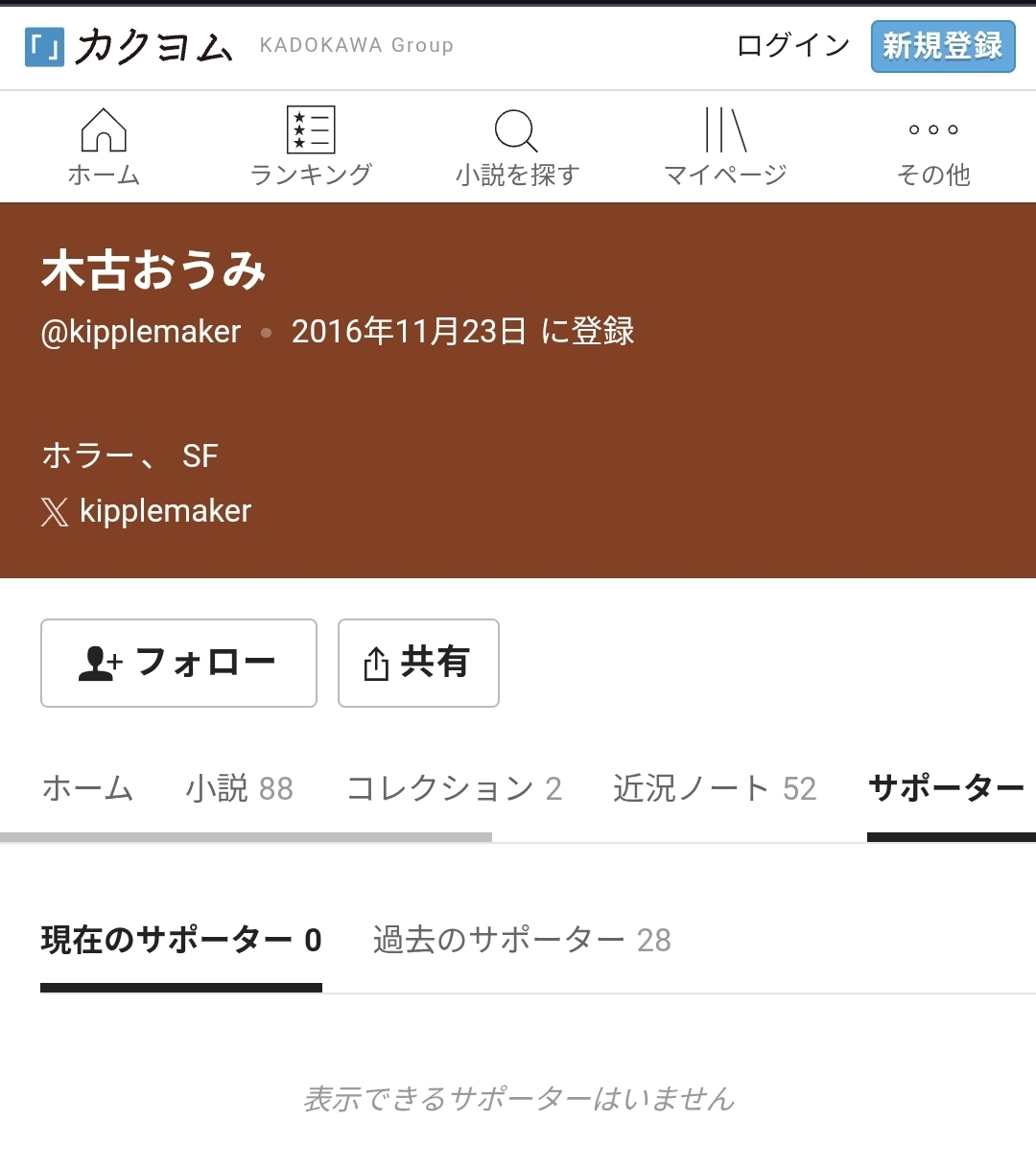Go to マイページ
This screenshot has width=1036, height=1168.
(x=725, y=147)
